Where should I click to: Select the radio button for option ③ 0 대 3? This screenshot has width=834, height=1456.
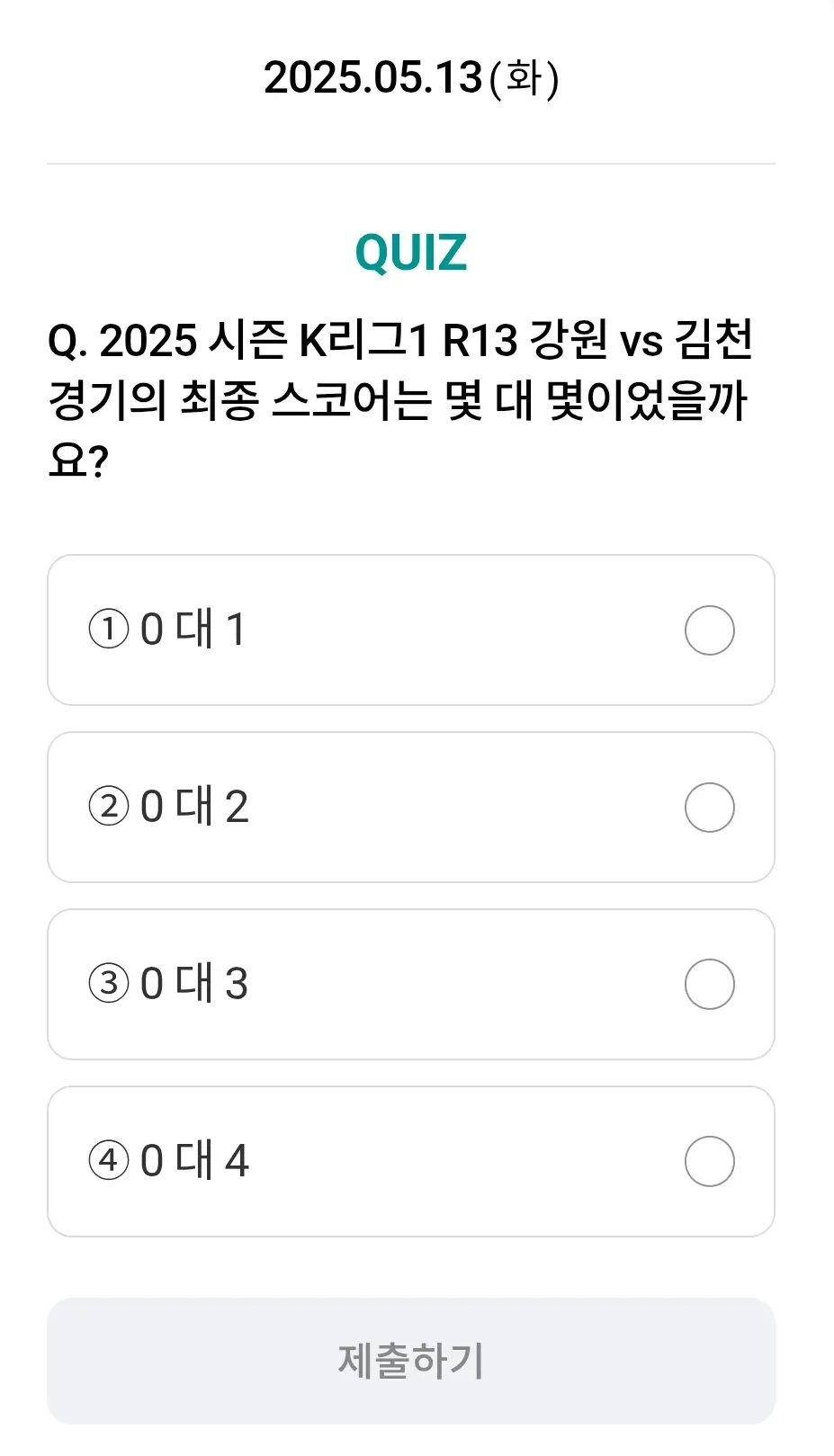click(709, 984)
